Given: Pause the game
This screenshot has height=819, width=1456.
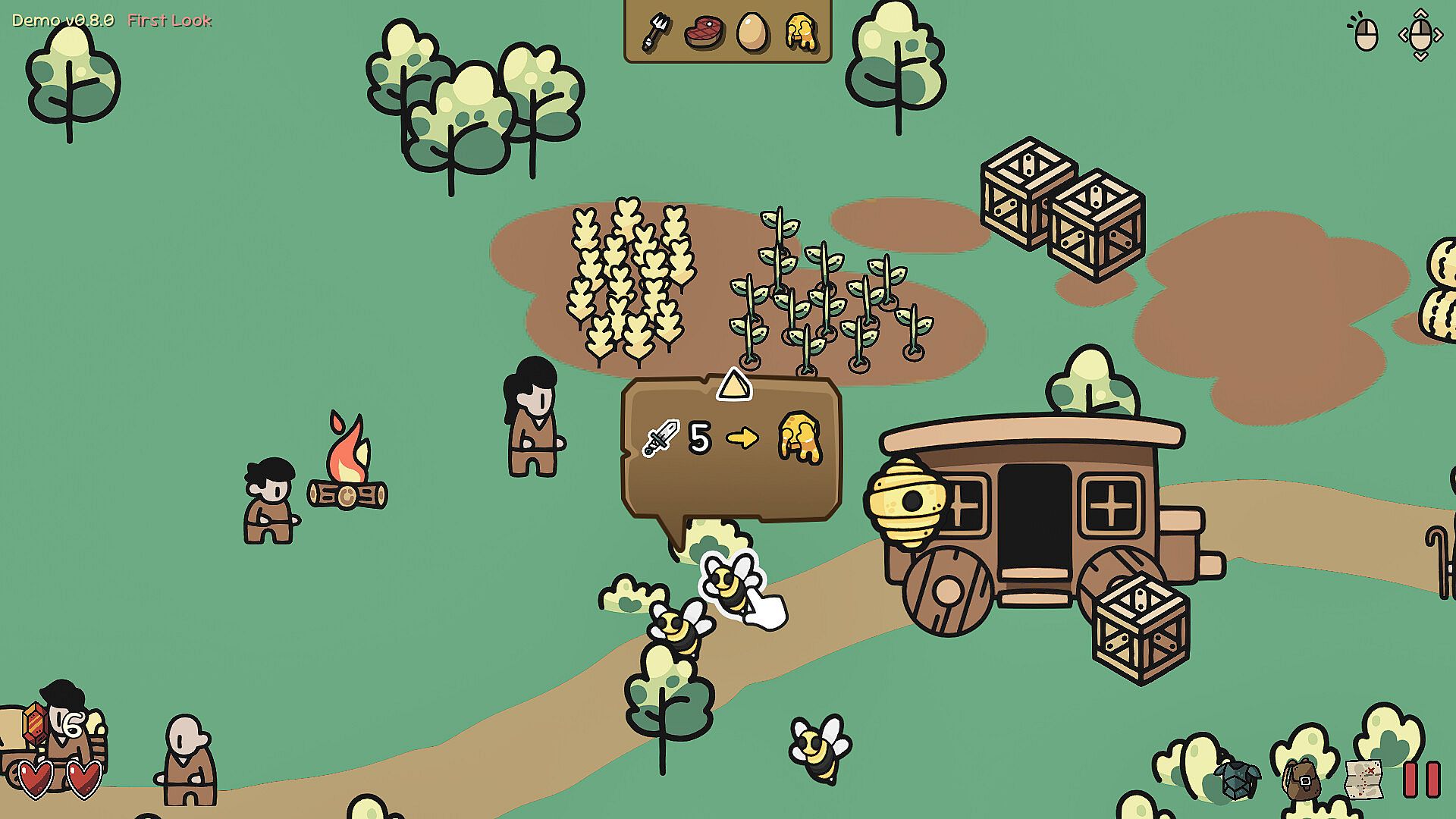Looking at the screenshot, I should click(x=1421, y=779).
